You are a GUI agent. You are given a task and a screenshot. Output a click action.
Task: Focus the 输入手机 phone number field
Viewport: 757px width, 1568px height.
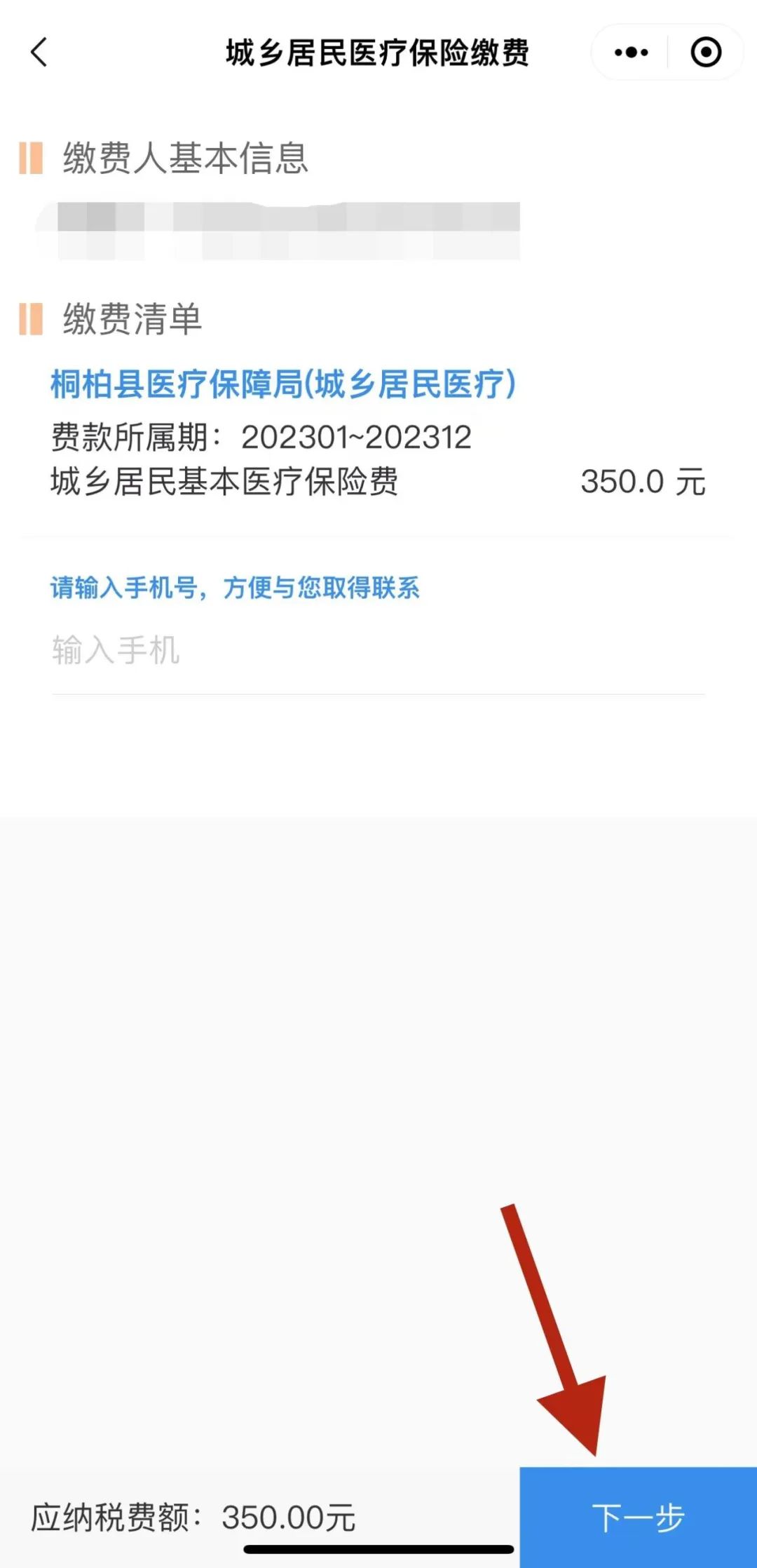pyautogui.click(x=378, y=651)
